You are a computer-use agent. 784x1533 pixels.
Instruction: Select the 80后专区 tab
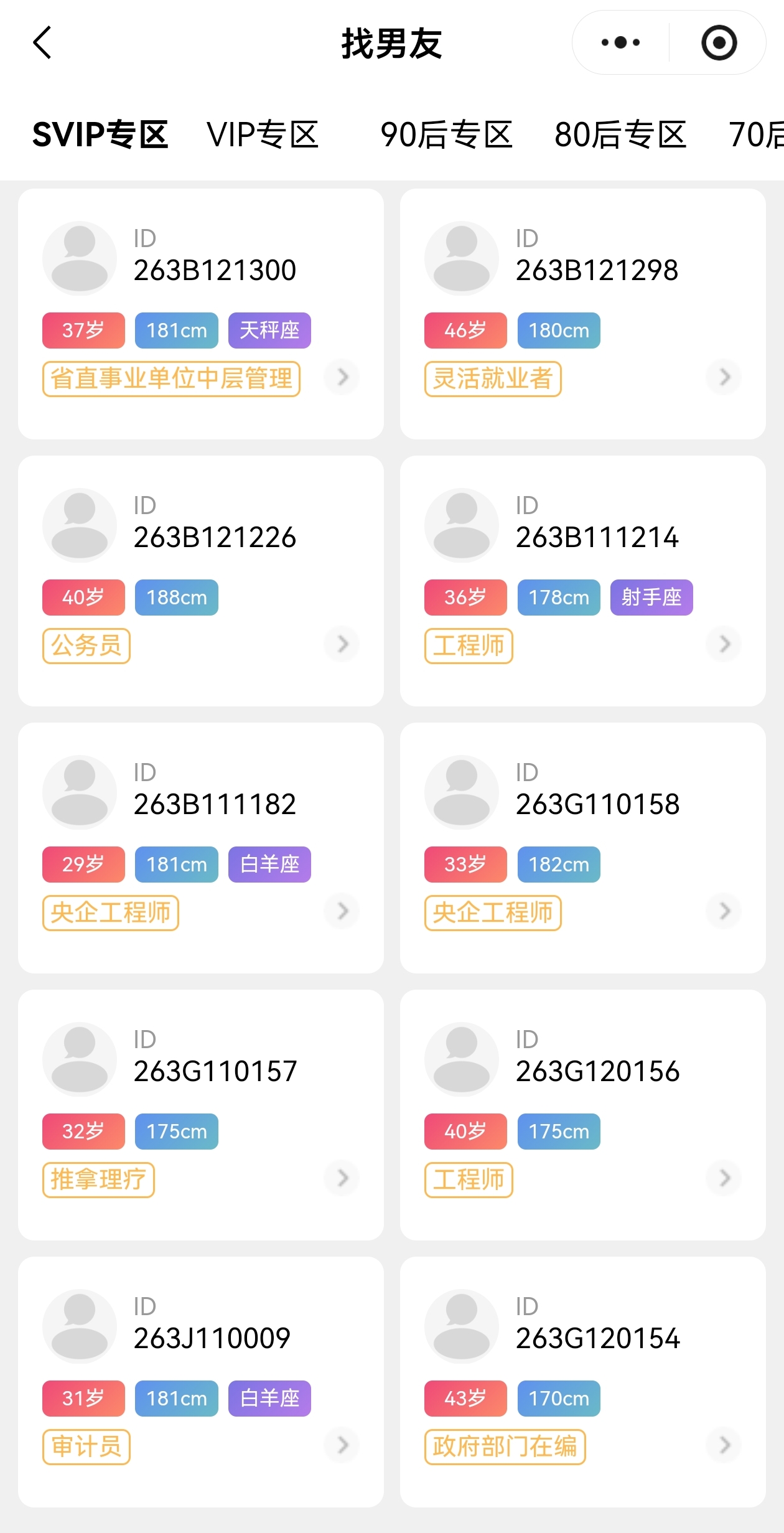(x=620, y=134)
